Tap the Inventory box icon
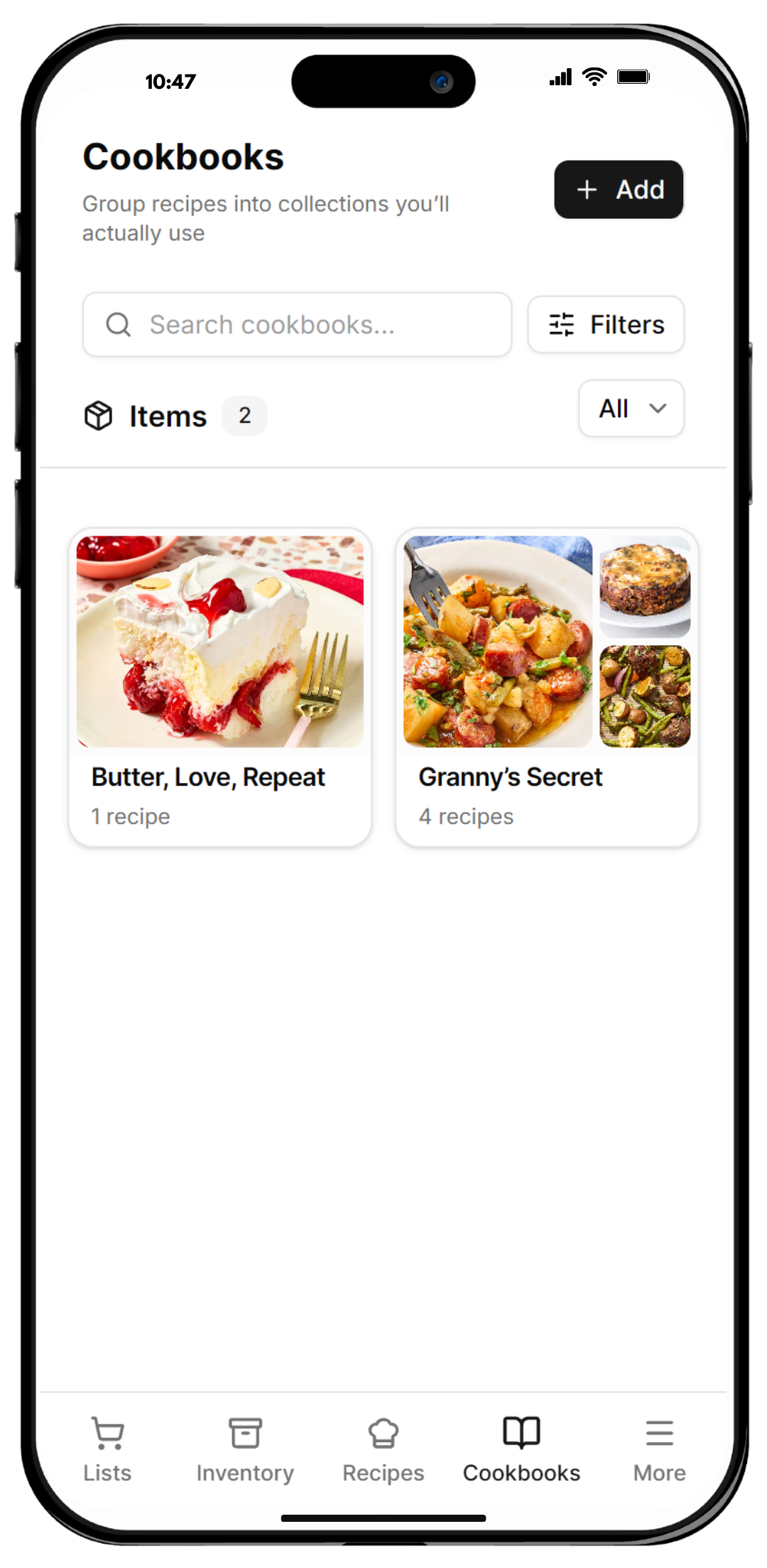This screenshot has height=1568, width=767. tap(244, 1431)
